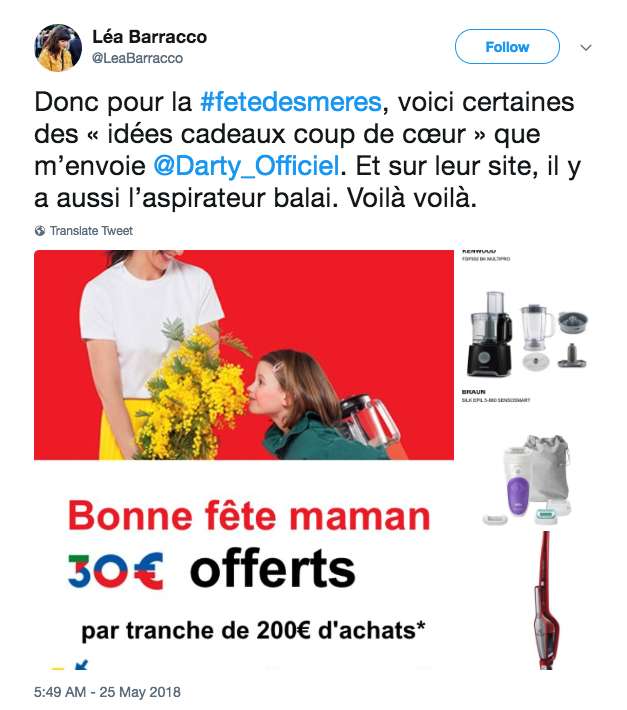Open the #fetedesmeres hashtag
Image resolution: width=627 pixels, height=710 pixels.
point(290,103)
